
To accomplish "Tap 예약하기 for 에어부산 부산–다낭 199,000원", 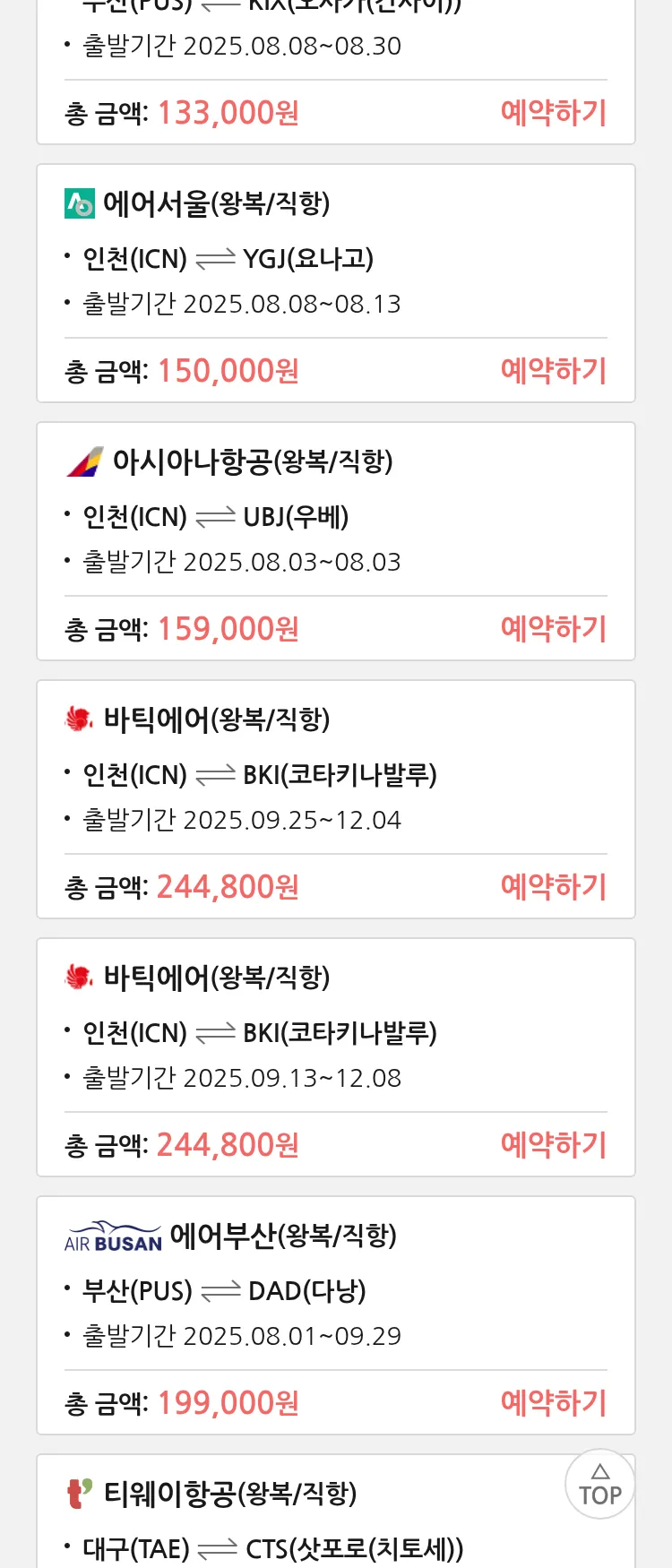I will (553, 1403).
